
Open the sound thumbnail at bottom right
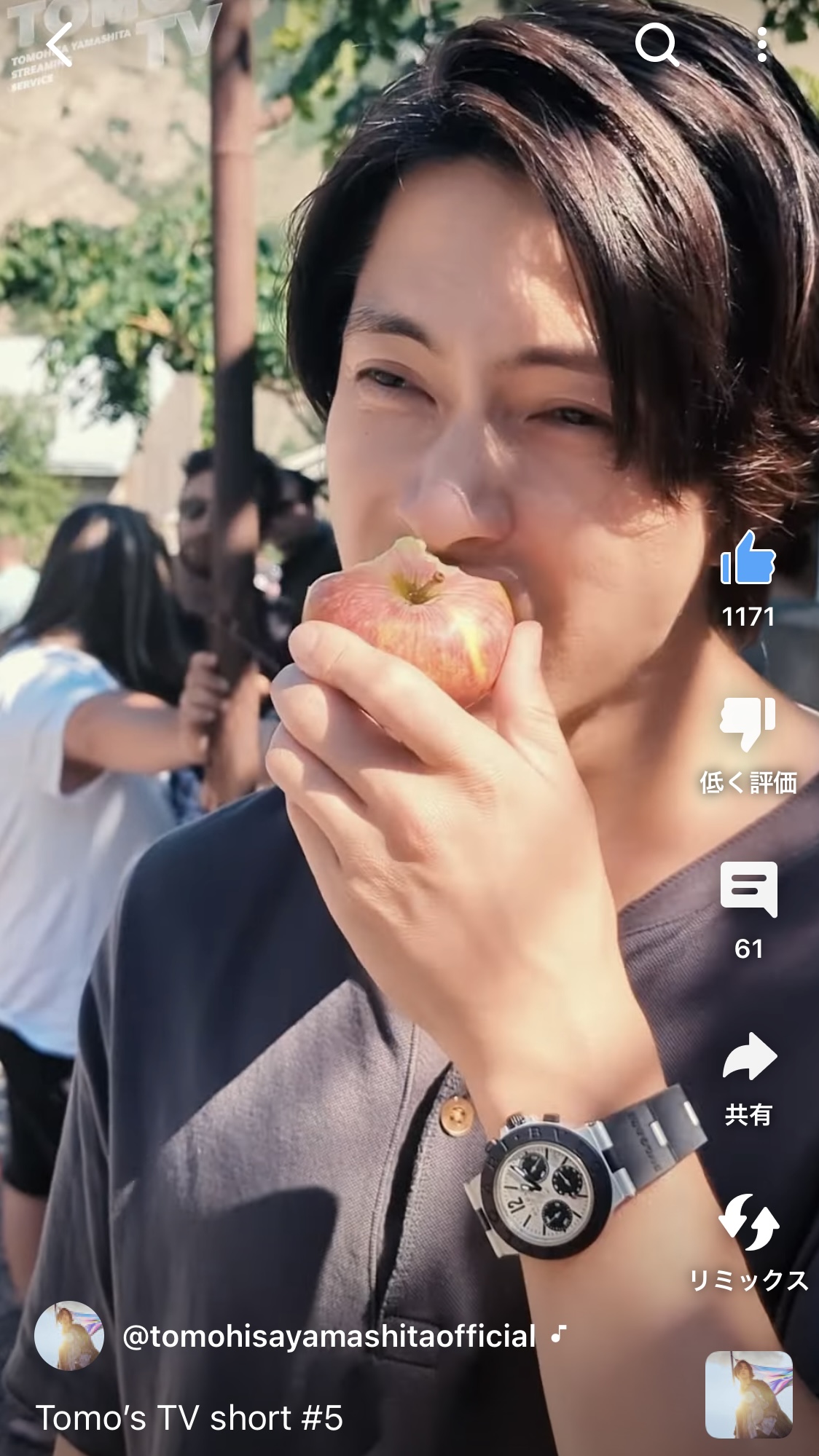coord(748,1394)
